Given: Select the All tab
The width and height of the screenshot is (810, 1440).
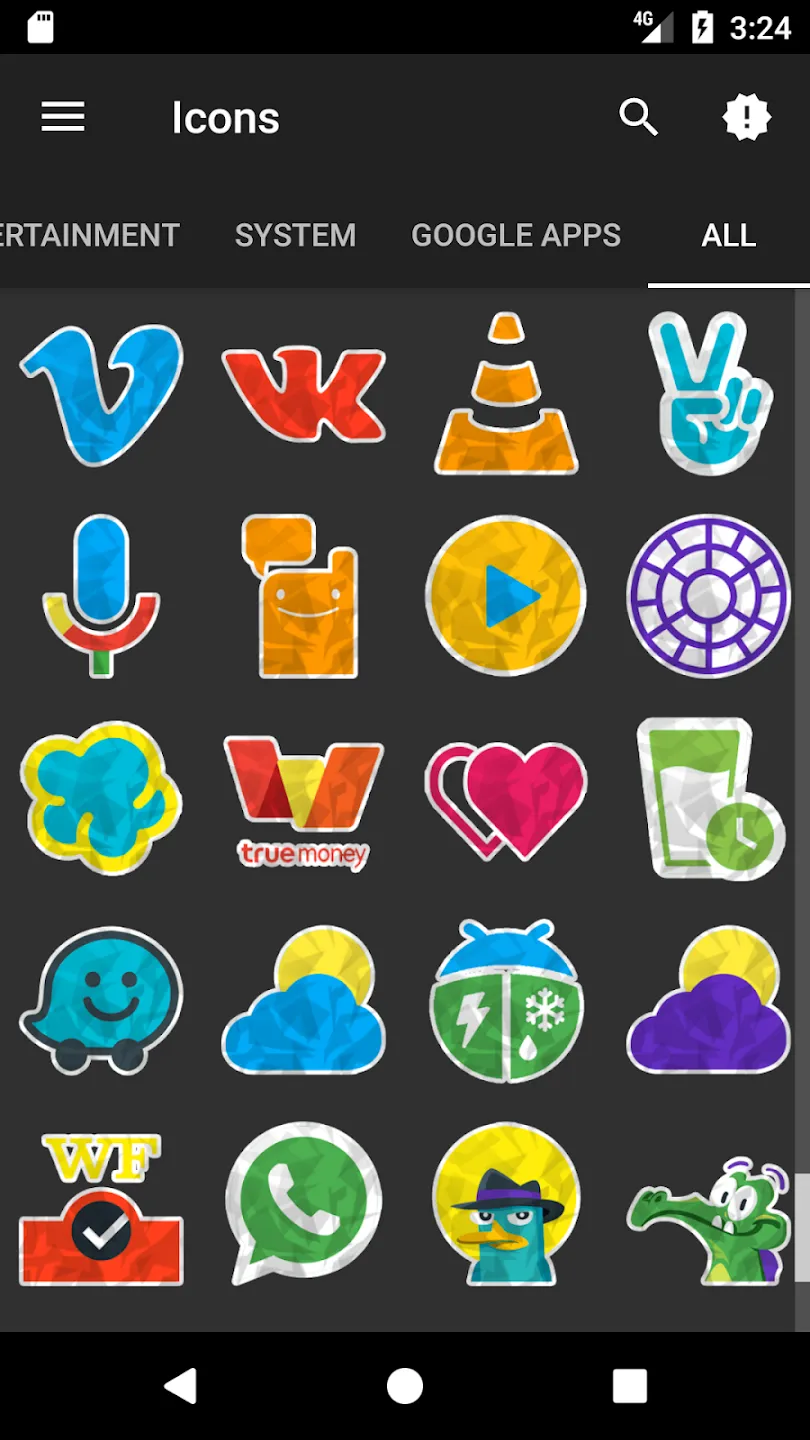Looking at the screenshot, I should 729,235.
